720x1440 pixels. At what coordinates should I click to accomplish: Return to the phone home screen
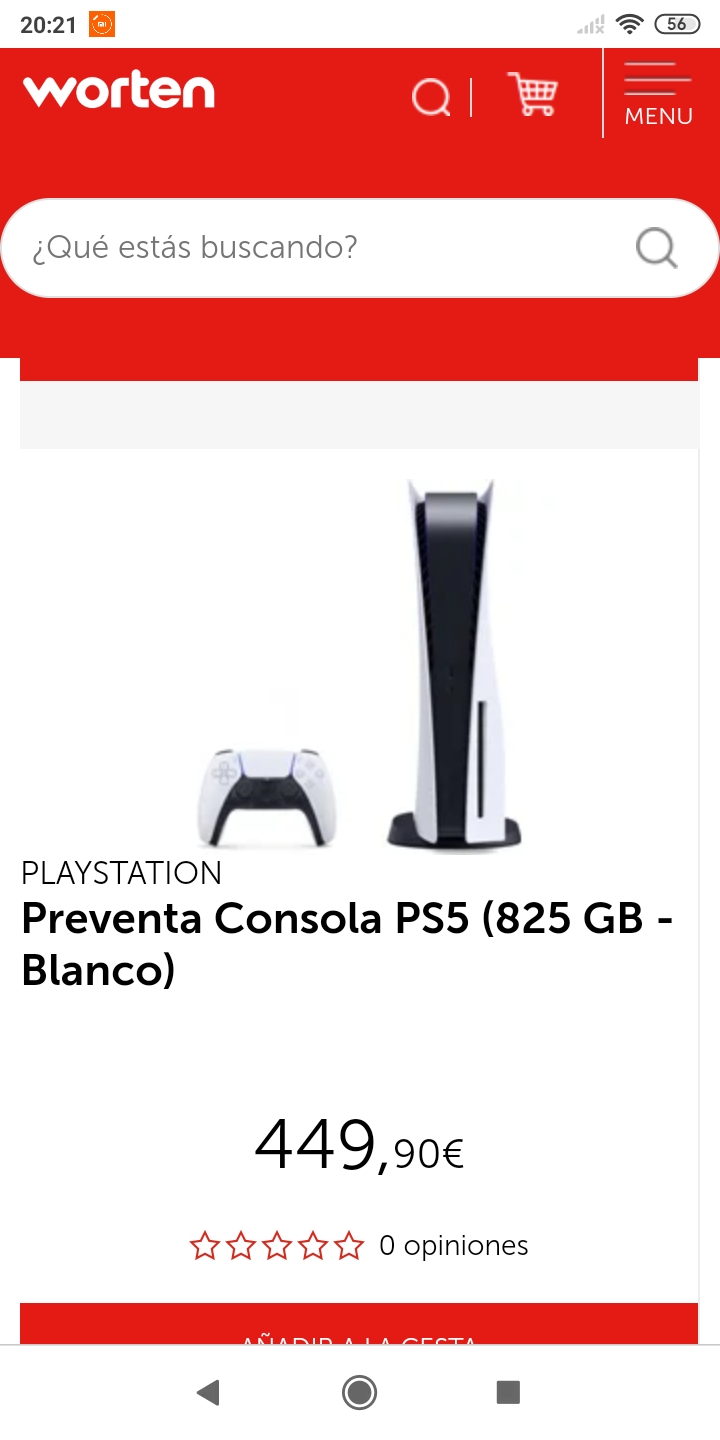(x=359, y=1392)
